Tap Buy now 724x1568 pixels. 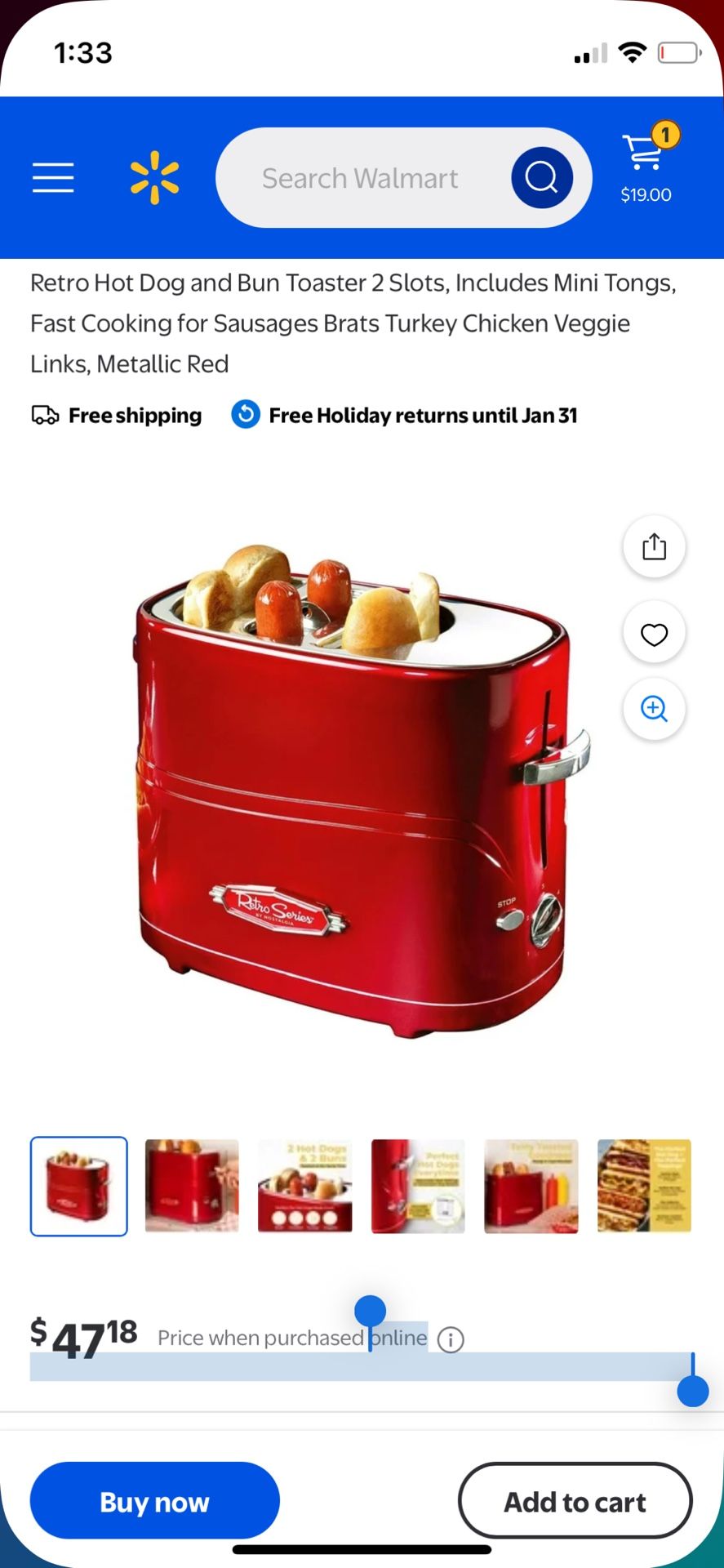155,1501
